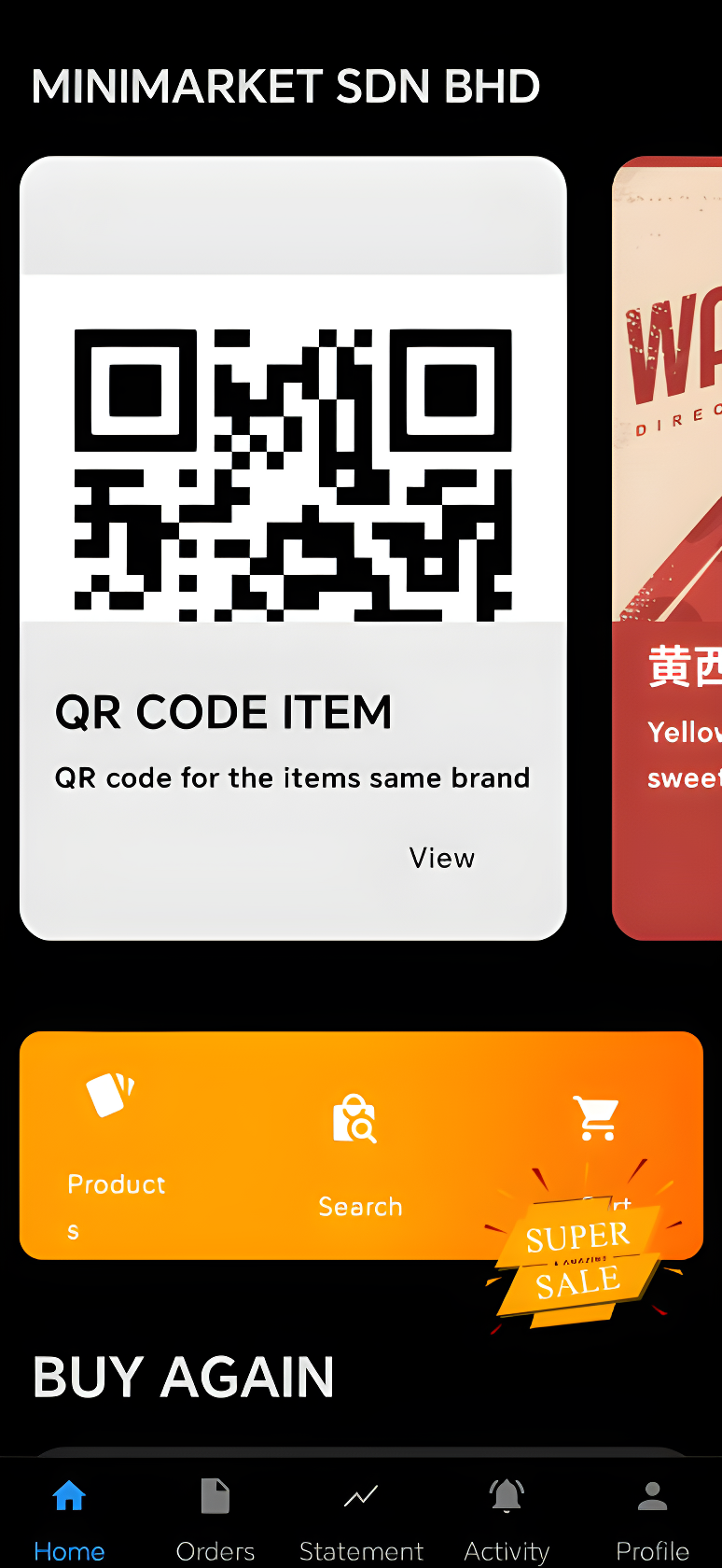Open the Search magnifier bag icon
Image resolution: width=722 pixels, height=1568 pixels.
(x=354, y=1117)
